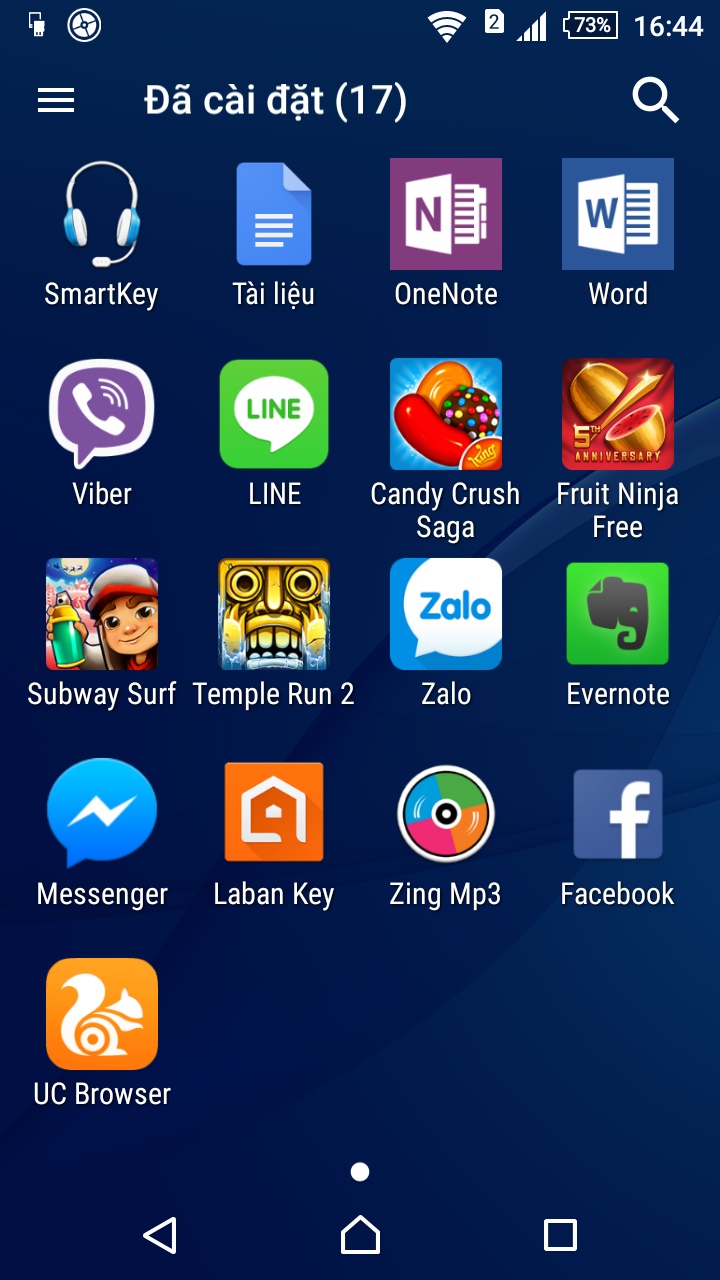This screenshot has width=720, height=1280.
Task: Tap the page indicator dot
Action: click(x=360, y=1171)
